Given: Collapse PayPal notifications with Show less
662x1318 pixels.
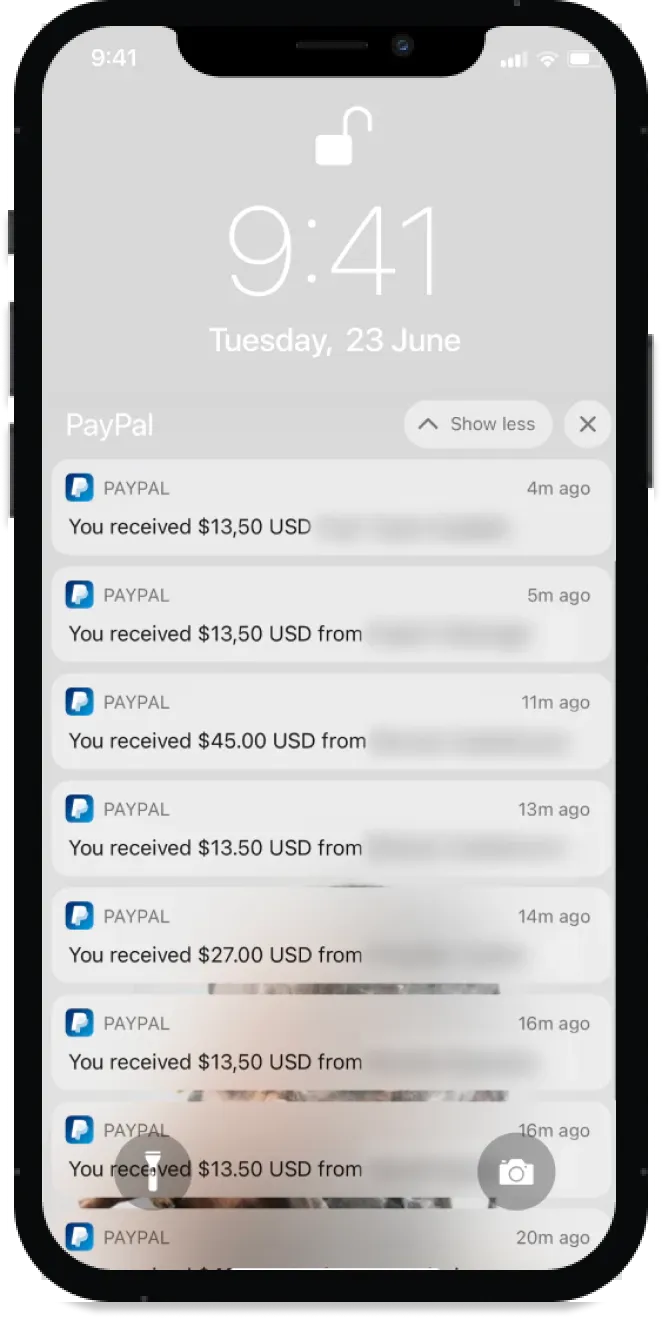Looking at the screenshot, I should pyautogui.click(x=477, y=424).
